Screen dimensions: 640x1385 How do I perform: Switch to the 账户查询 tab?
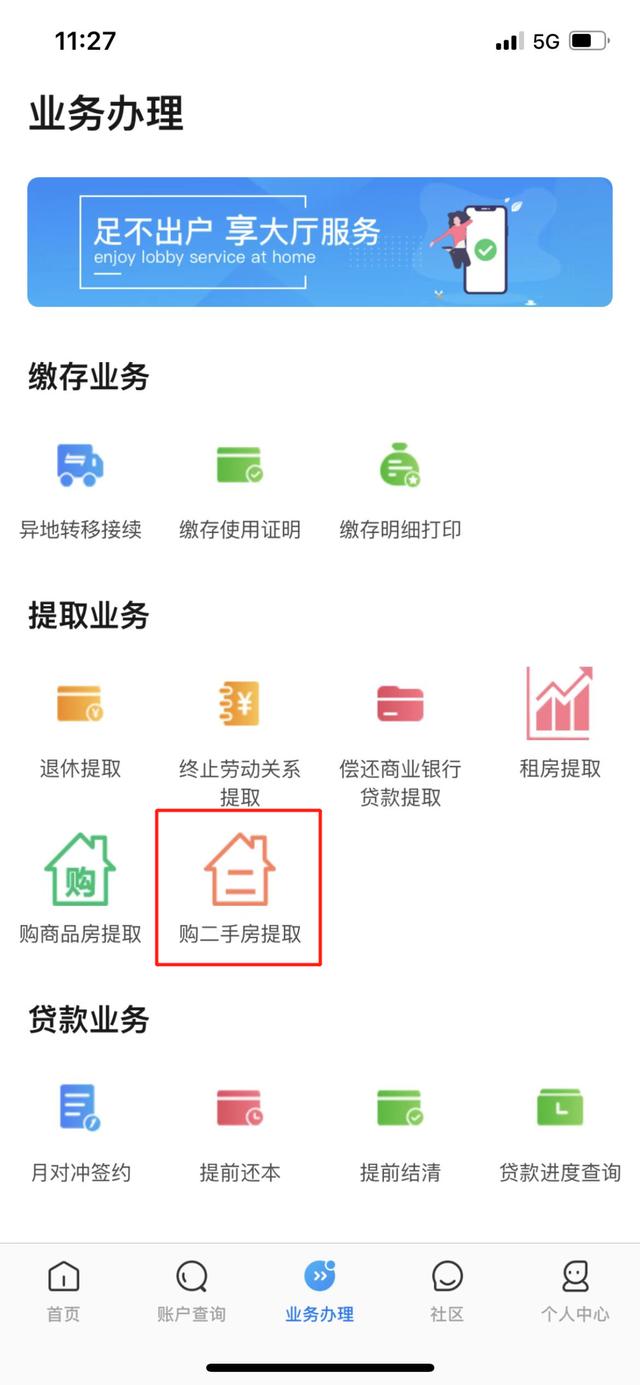(191, 1290)
